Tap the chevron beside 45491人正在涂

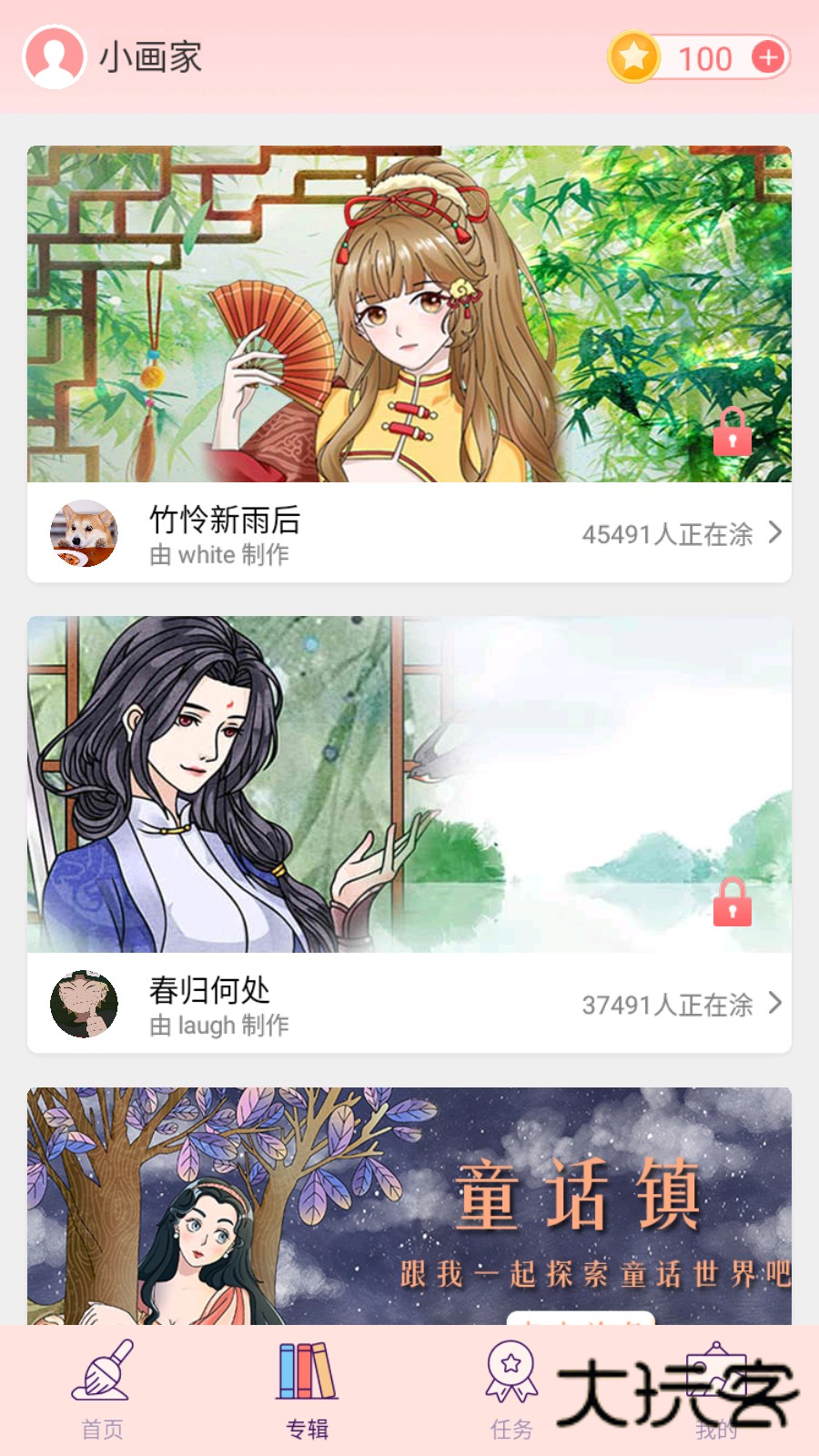point(775,532)
